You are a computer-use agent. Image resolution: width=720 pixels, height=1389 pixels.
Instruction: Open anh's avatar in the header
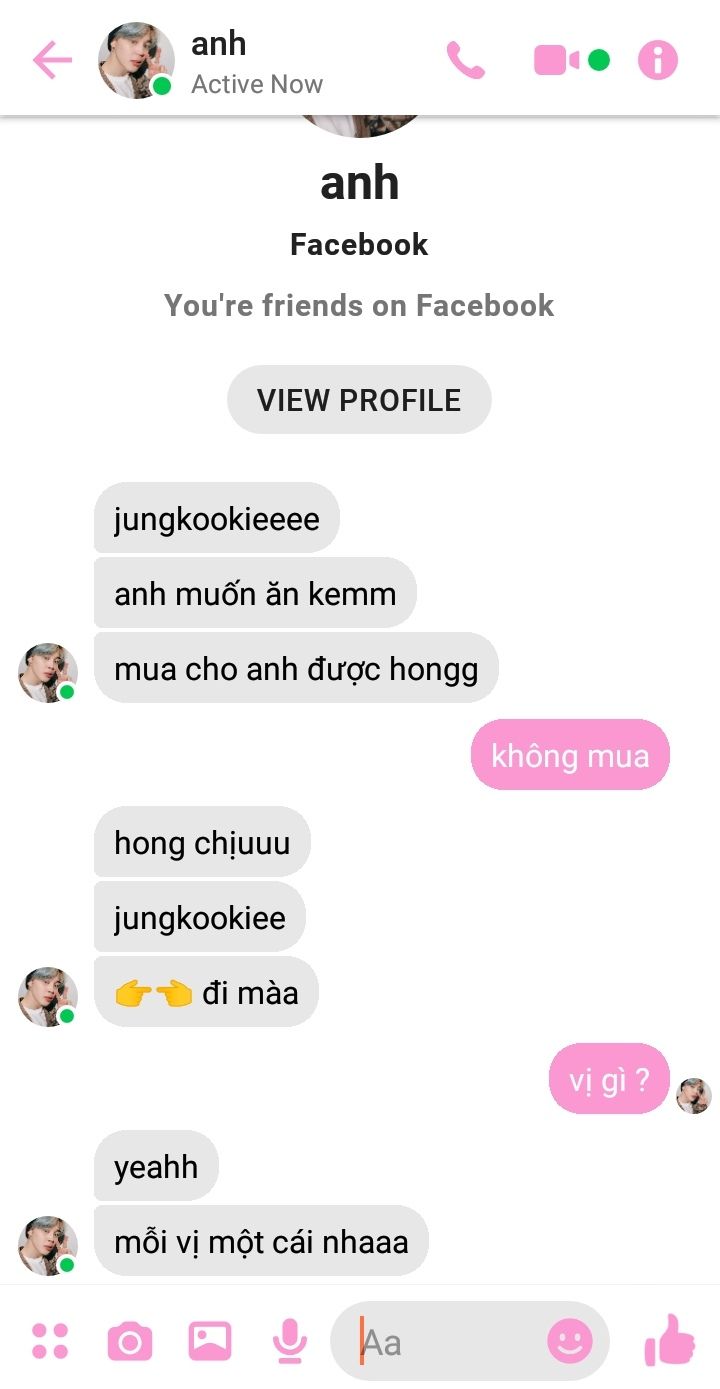136,61
